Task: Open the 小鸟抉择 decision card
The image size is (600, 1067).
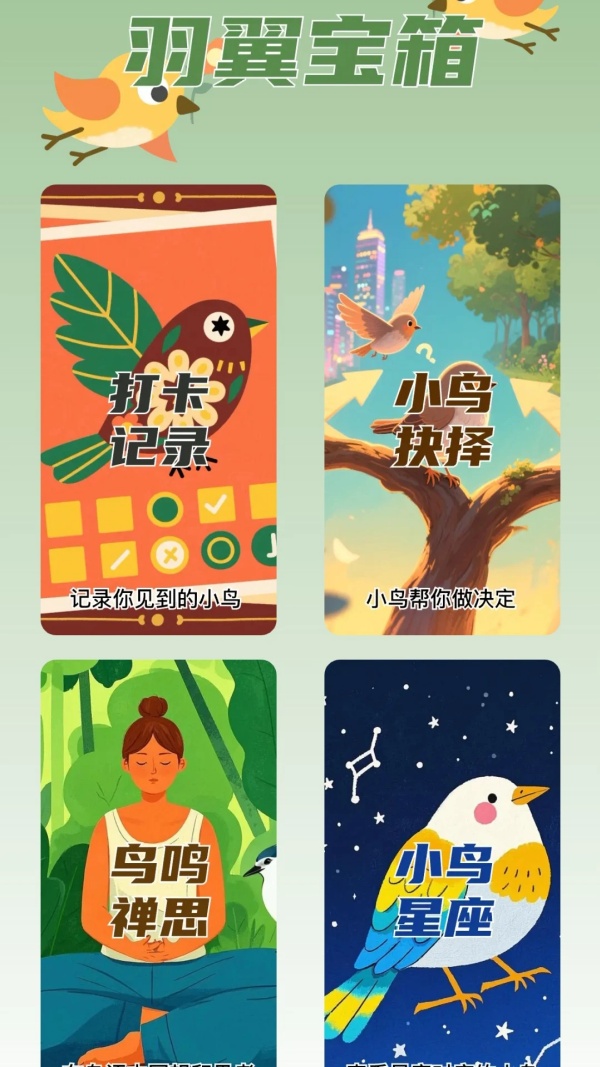Action: 442,409
